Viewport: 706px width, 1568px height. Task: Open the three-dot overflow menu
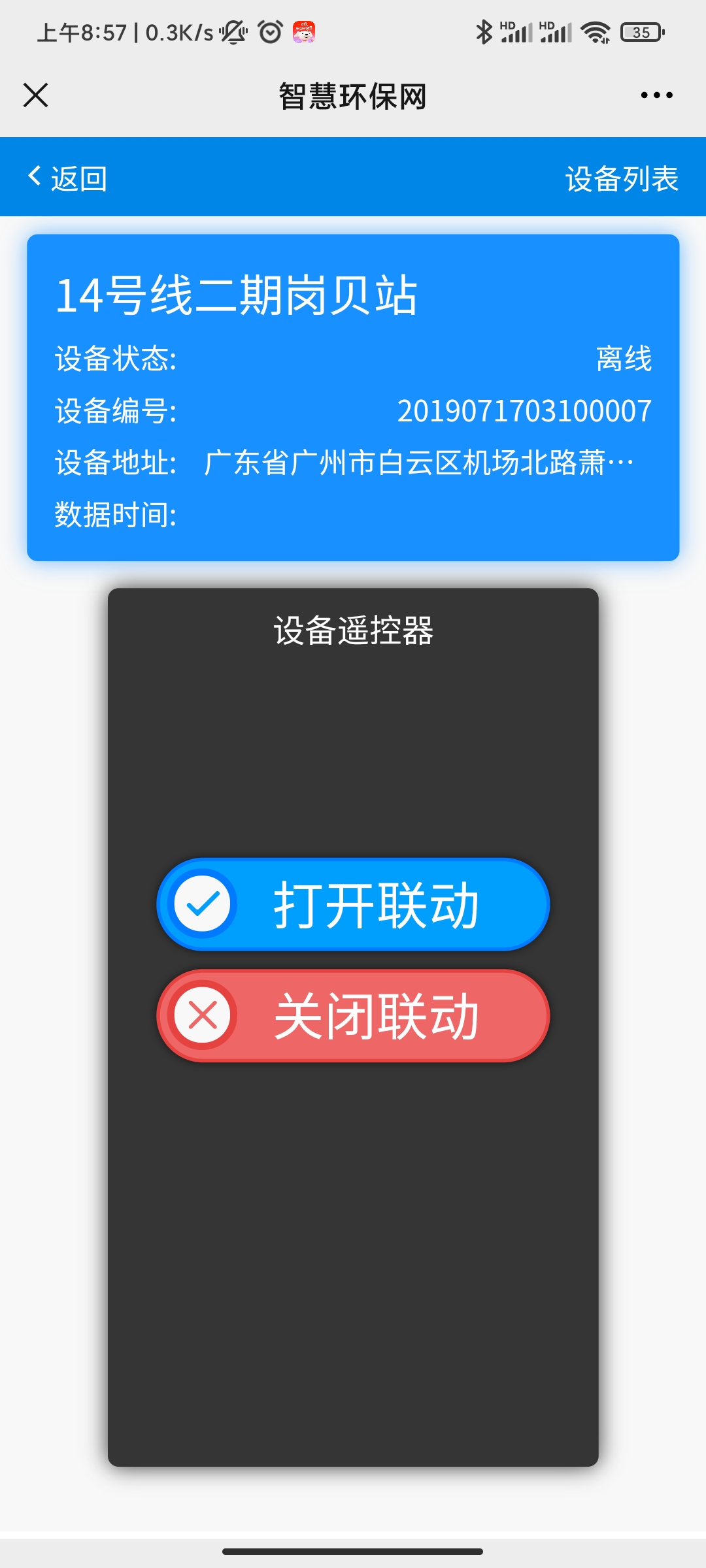pos(656,95)
